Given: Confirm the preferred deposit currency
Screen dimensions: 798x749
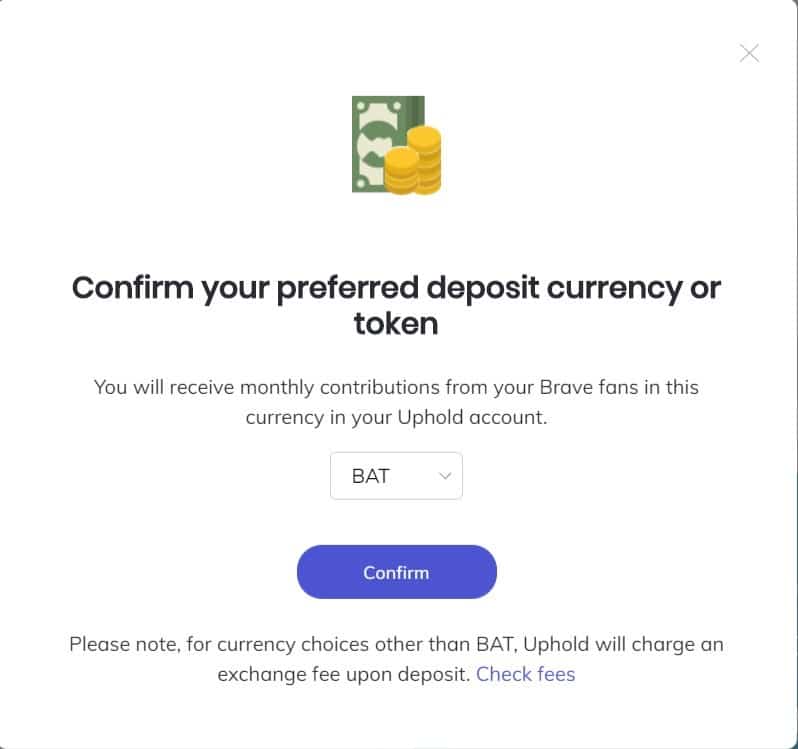Looking at the screenshot, I should (396, 572).
